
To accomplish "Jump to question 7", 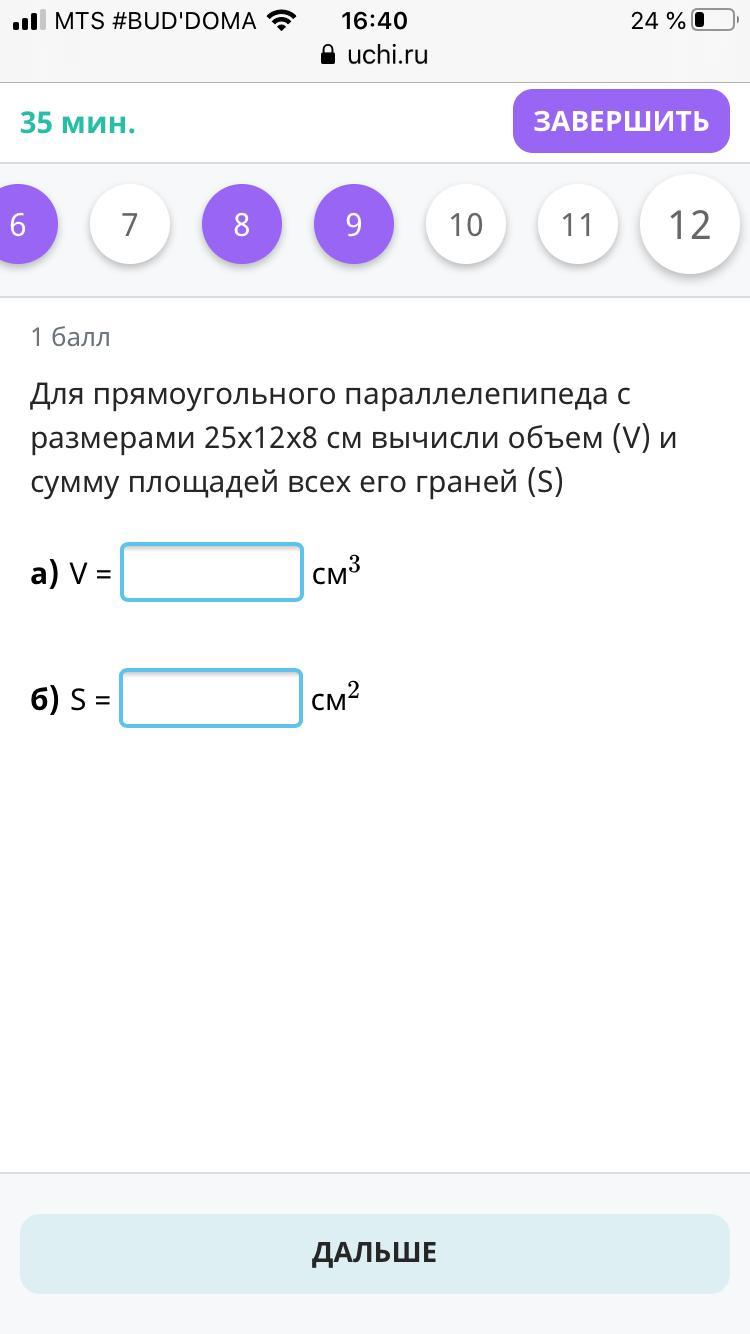I will [x=130, y=224].
